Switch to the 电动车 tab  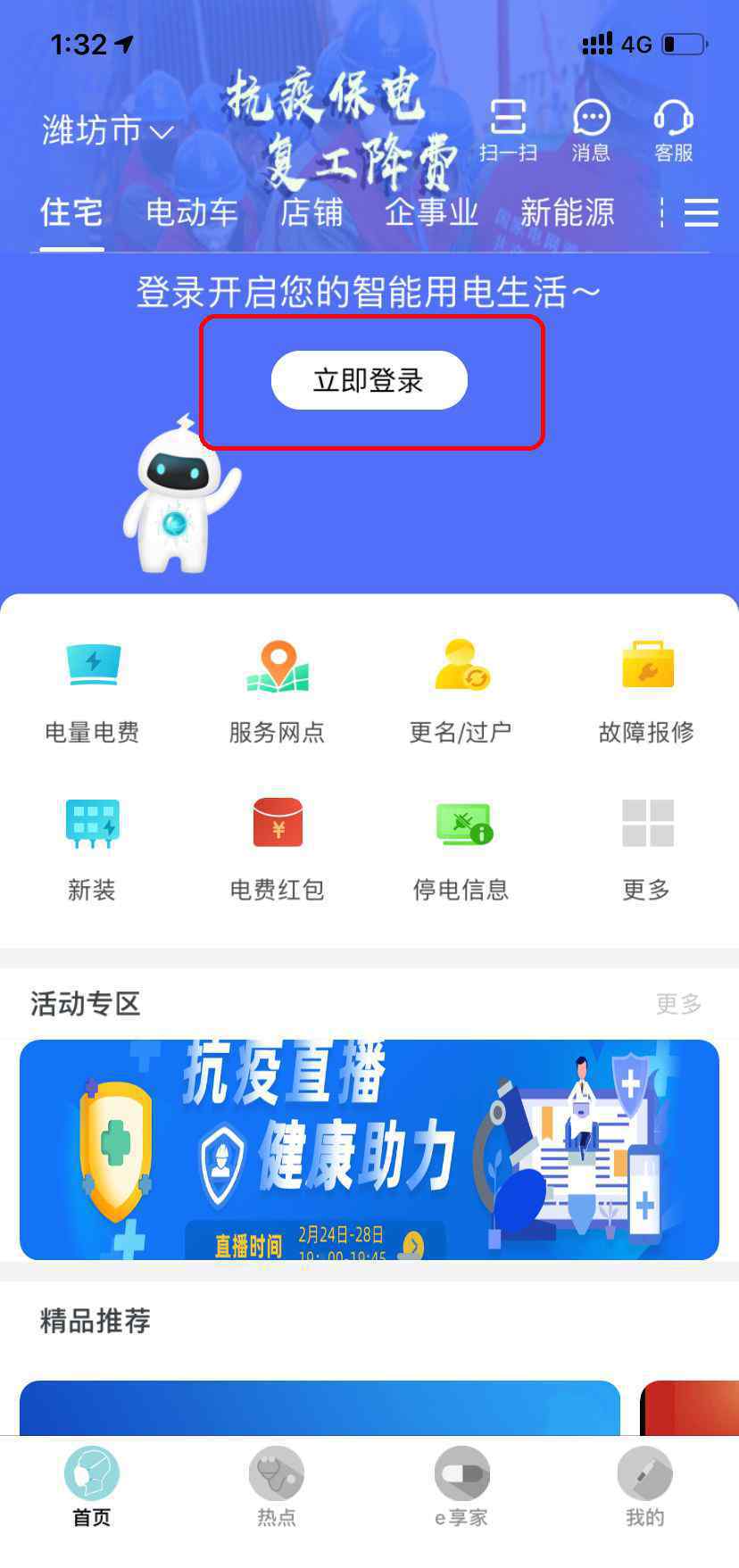coord(192,212)
